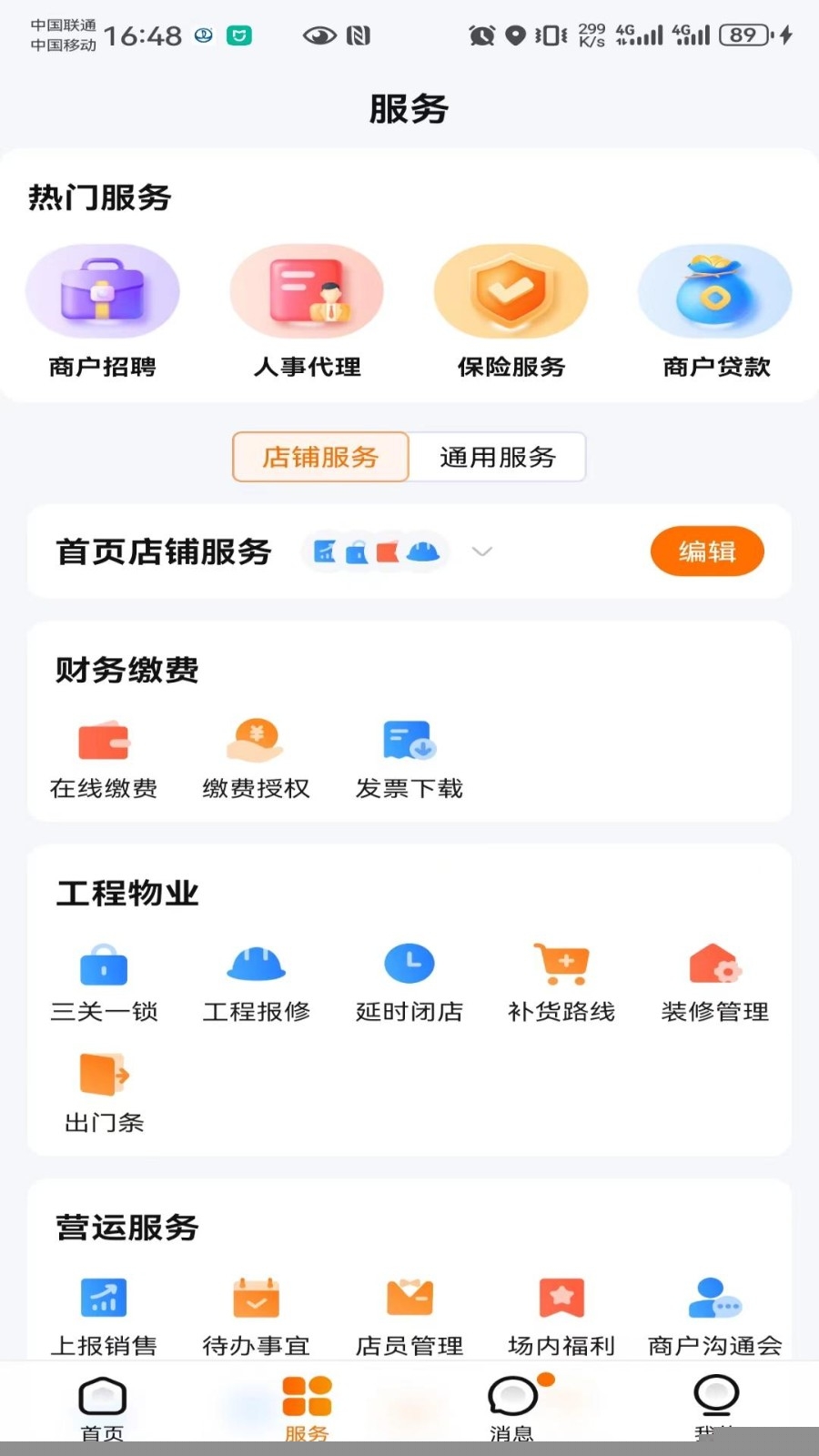Open 在线缴费

pos(104,760)
